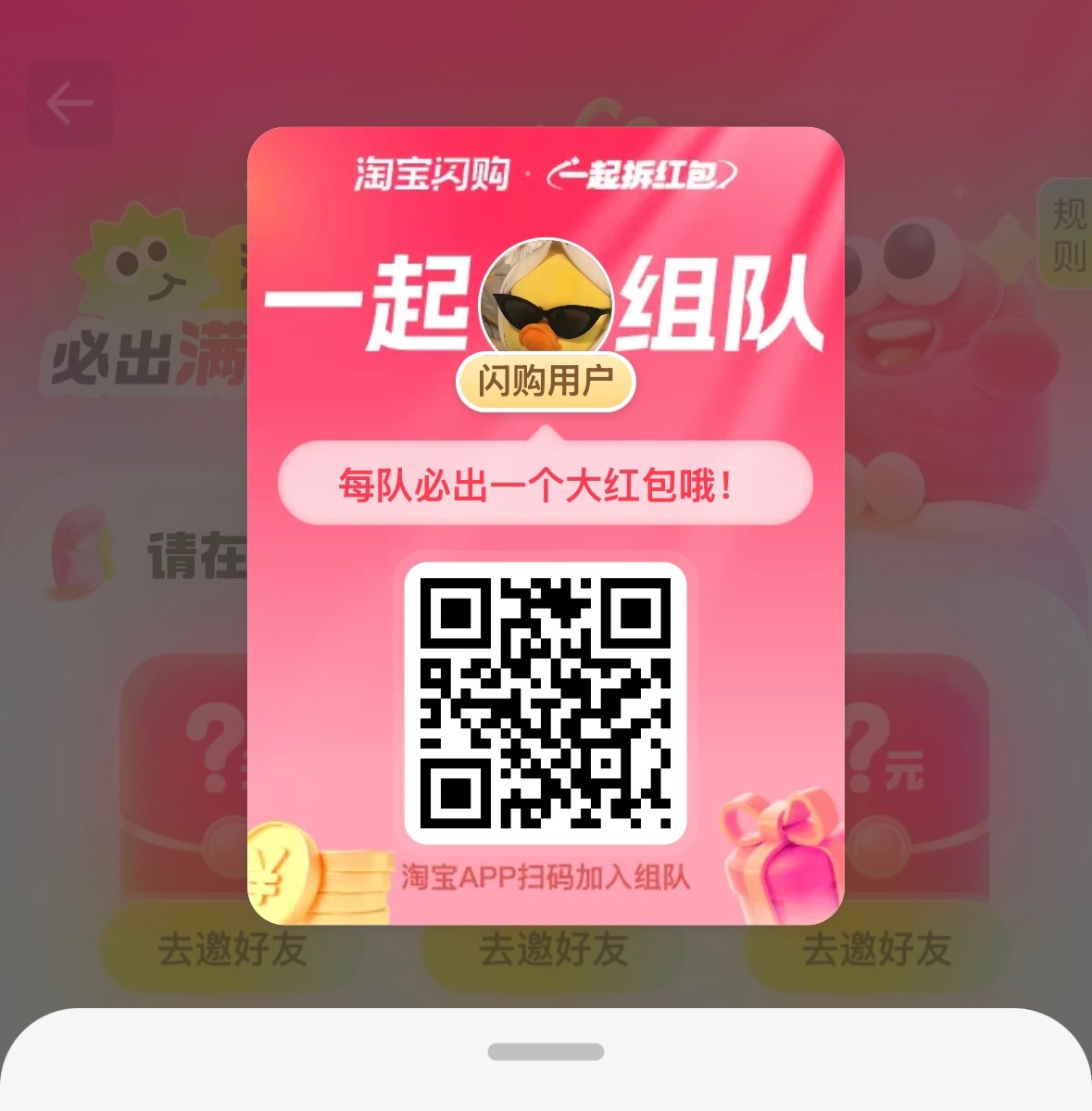Go back using the top-left arrow
1092x1111 pixels.
(x=69, y=103)
